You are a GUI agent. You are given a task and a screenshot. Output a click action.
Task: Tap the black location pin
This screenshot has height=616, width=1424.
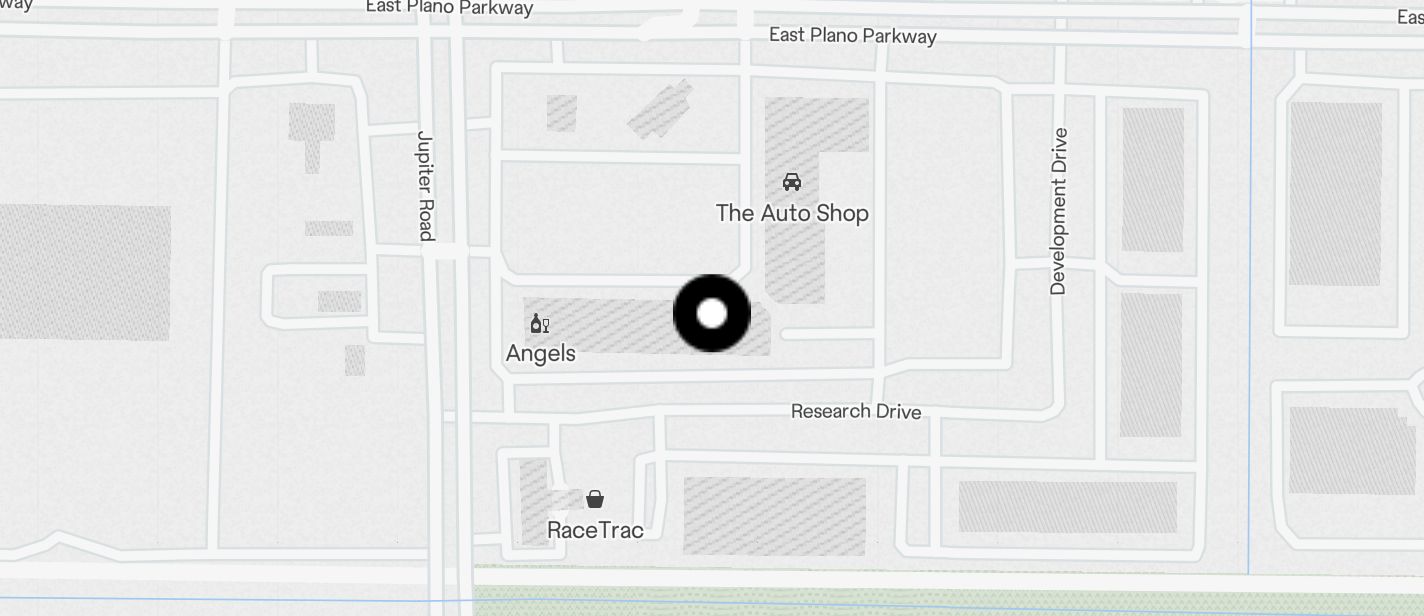pos(712,314)
